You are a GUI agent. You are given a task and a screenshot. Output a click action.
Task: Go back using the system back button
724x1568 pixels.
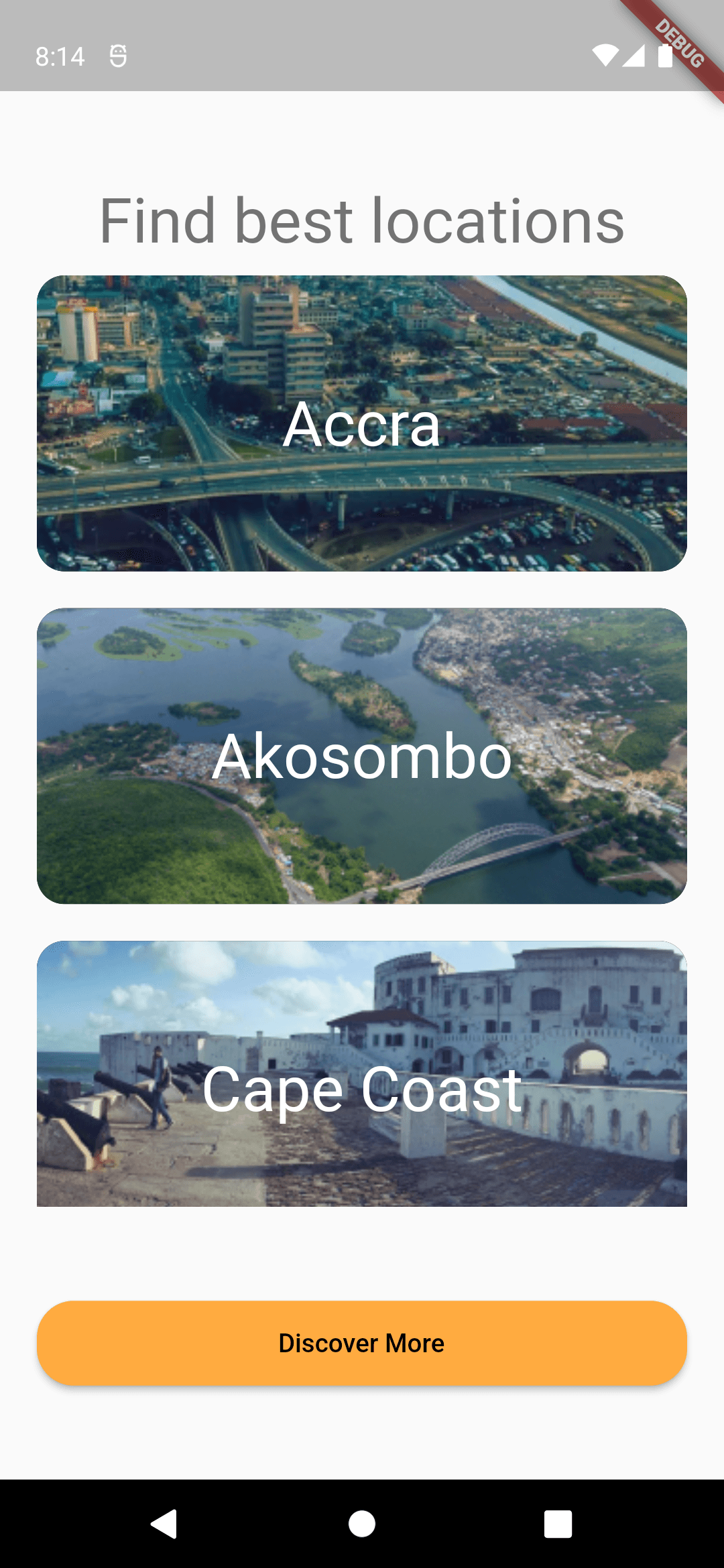[164, 1524]
